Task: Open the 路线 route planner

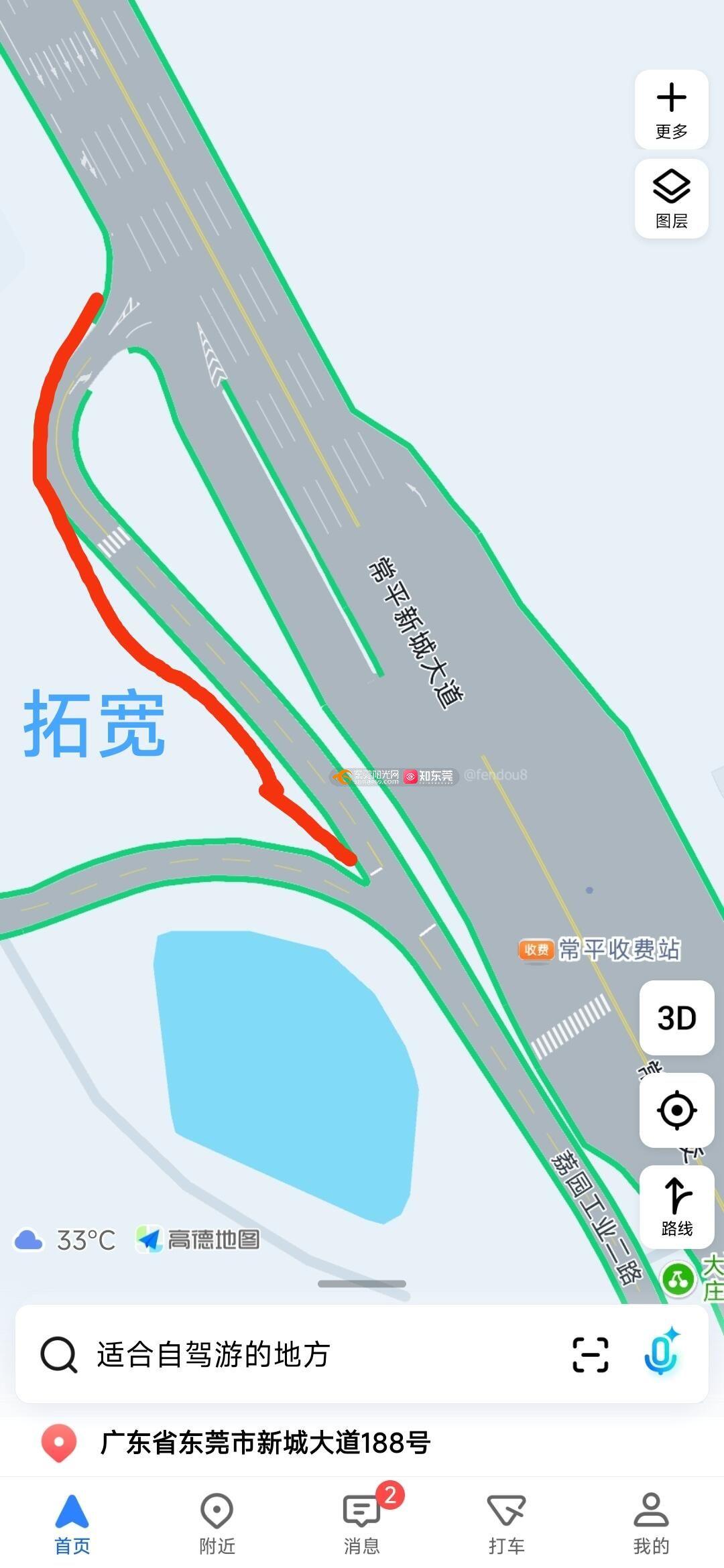Action: [676, 1207]
